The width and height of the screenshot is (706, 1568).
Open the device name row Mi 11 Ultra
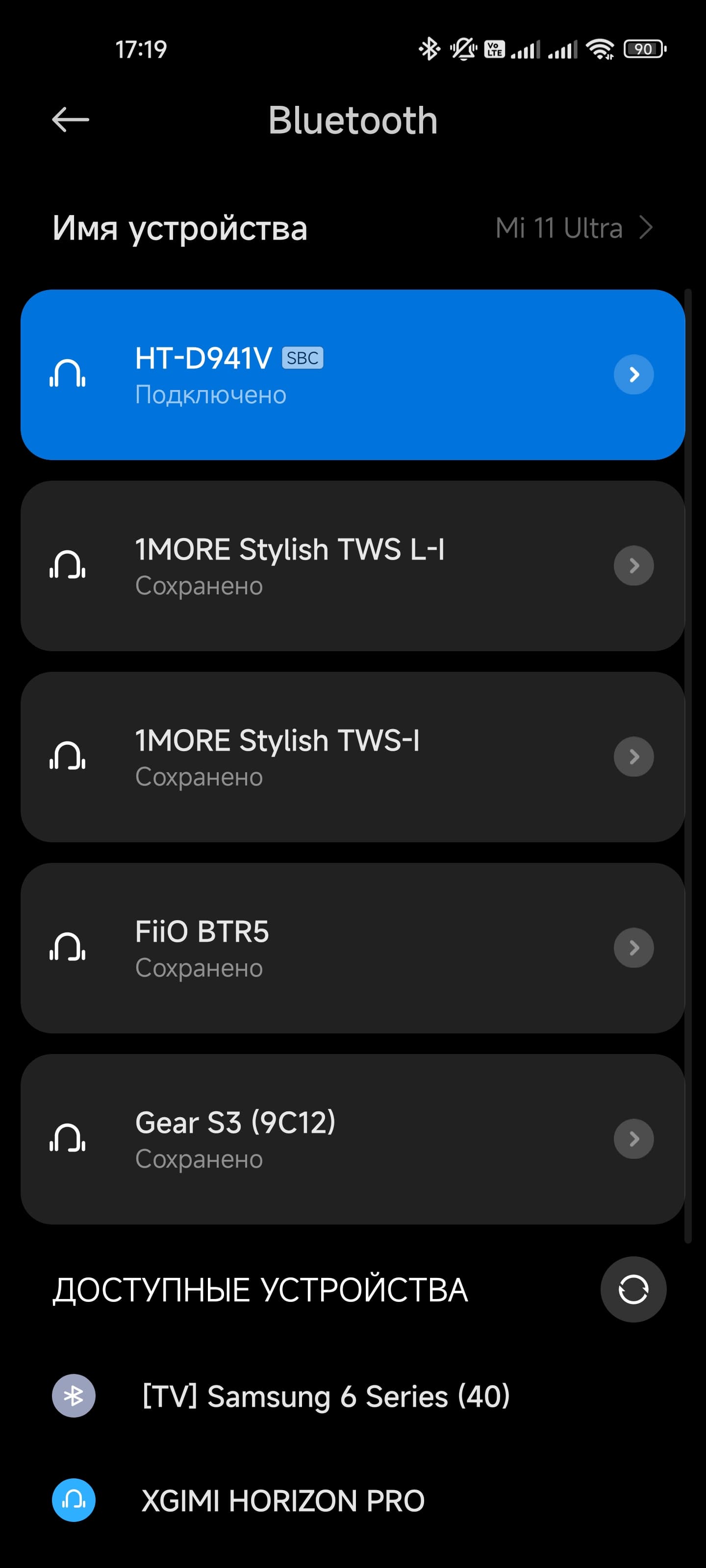point(352,228)
